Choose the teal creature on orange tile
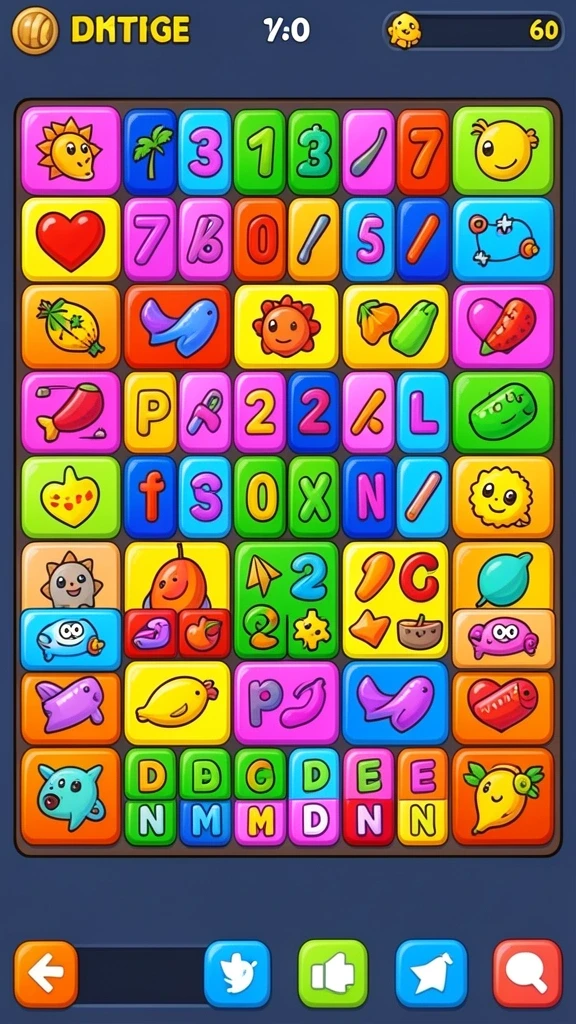This screenshot has width=576, height=1024. point(71,797)
